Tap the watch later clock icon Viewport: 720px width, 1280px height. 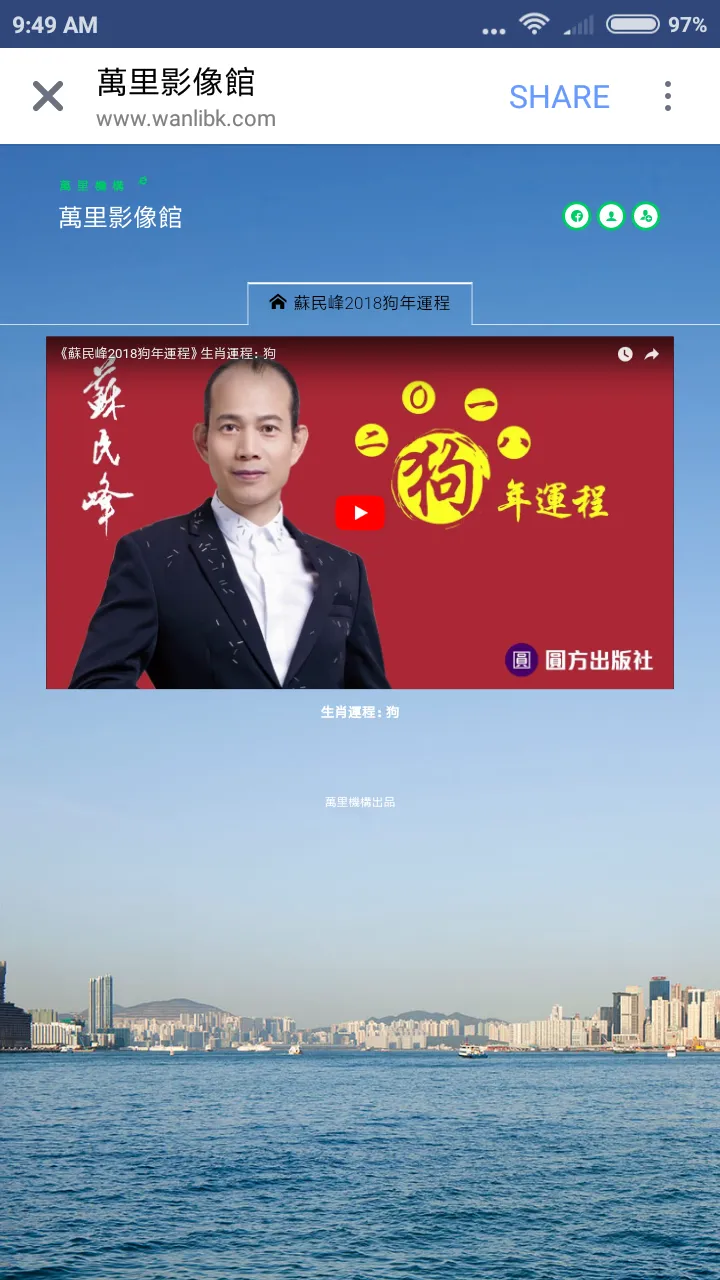(x=625, y=354)
